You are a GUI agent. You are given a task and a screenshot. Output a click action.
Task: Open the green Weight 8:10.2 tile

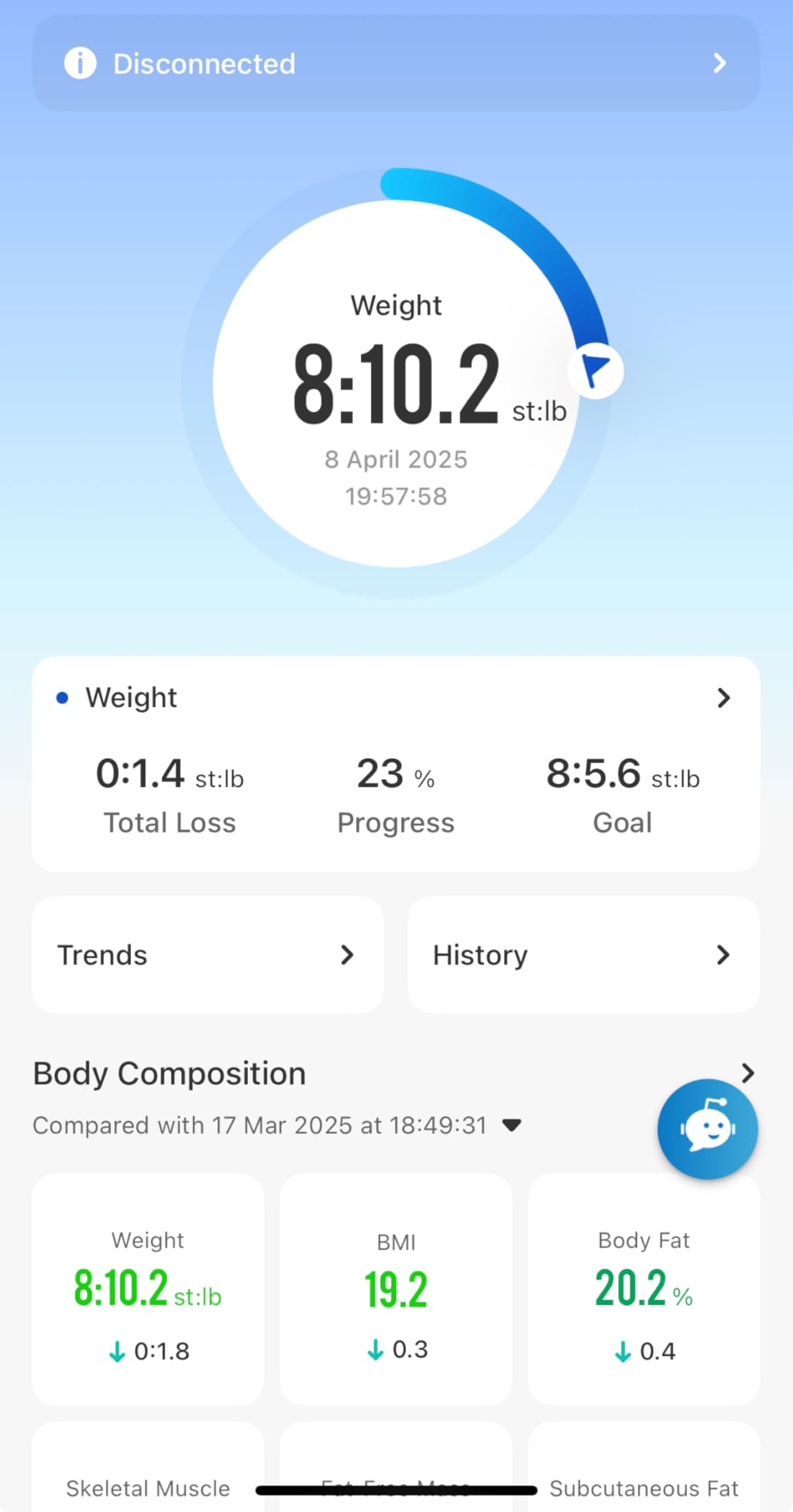click(x=148, y=1289)
